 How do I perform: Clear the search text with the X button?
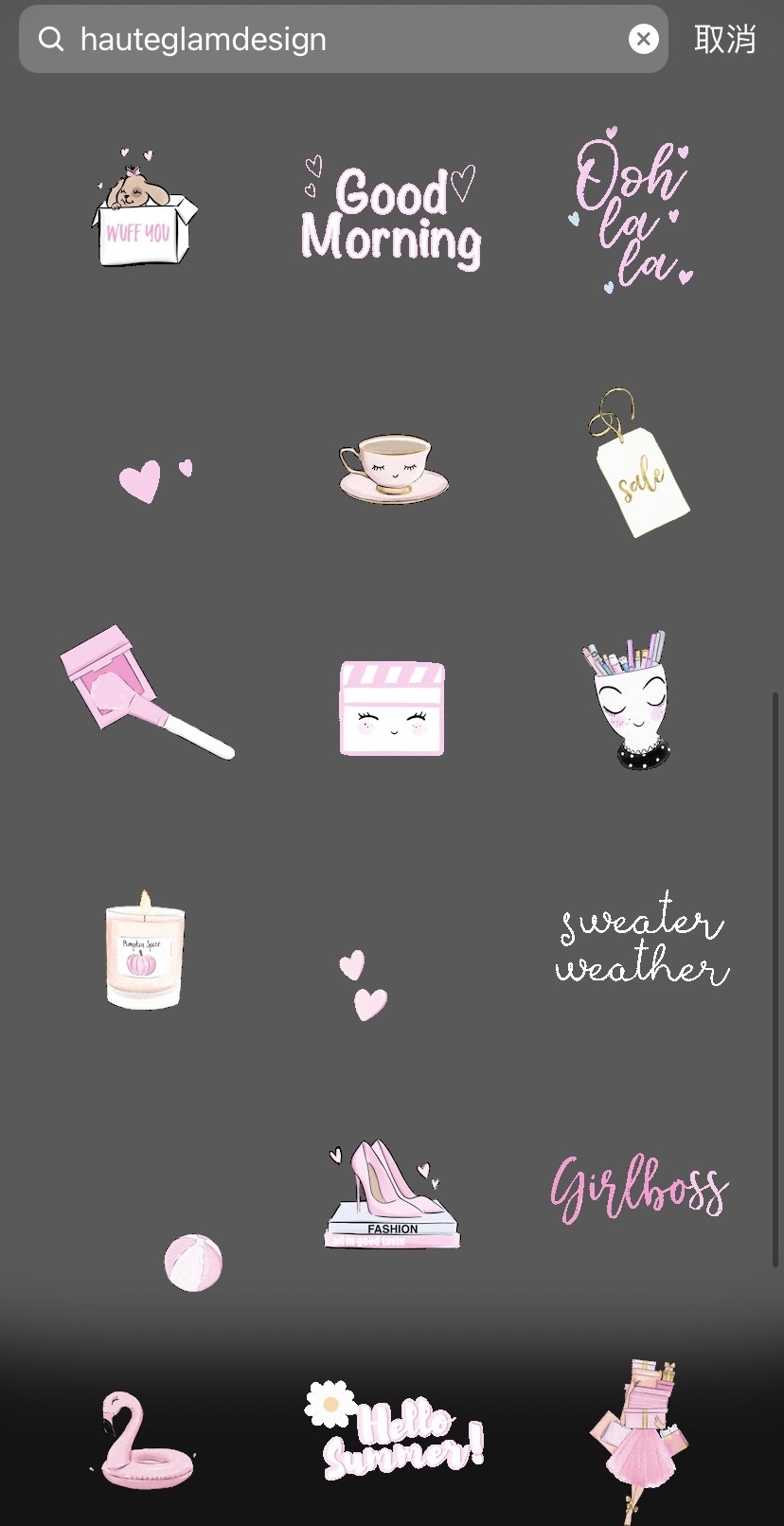click(x=643, y=39)
